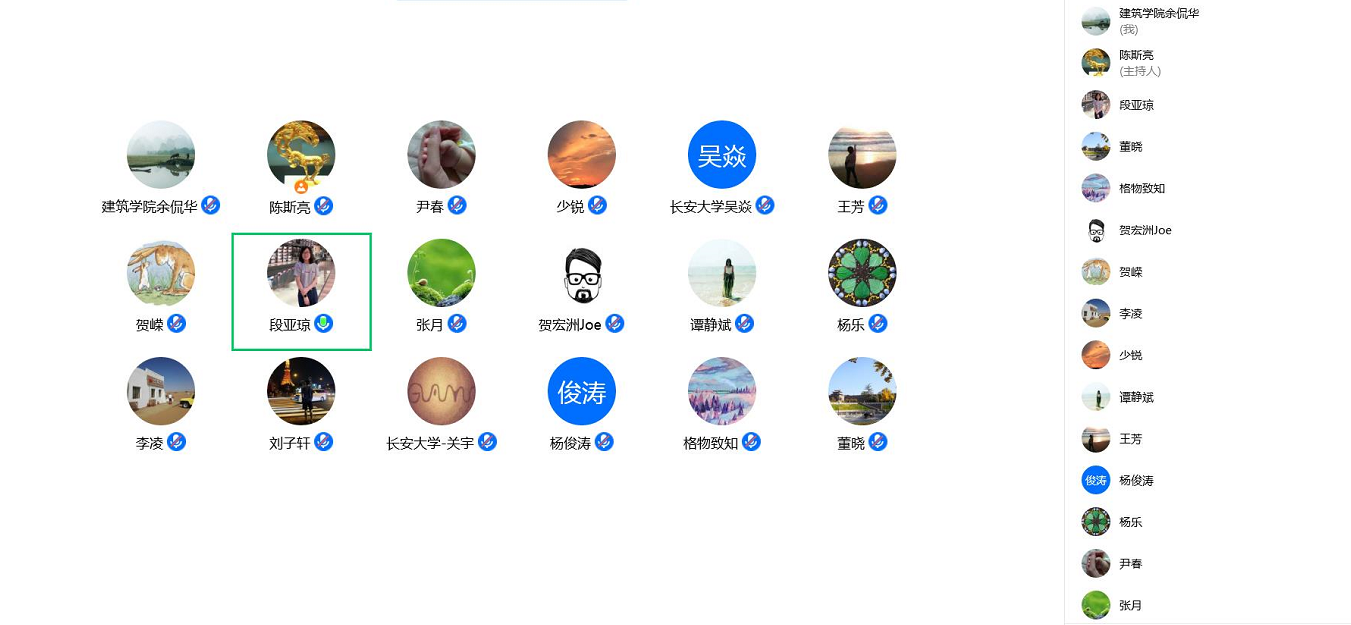Select 谭静斌 tile in the grid
The width and height of the screenshot is (1351, 625).
(x=722, y=273)
